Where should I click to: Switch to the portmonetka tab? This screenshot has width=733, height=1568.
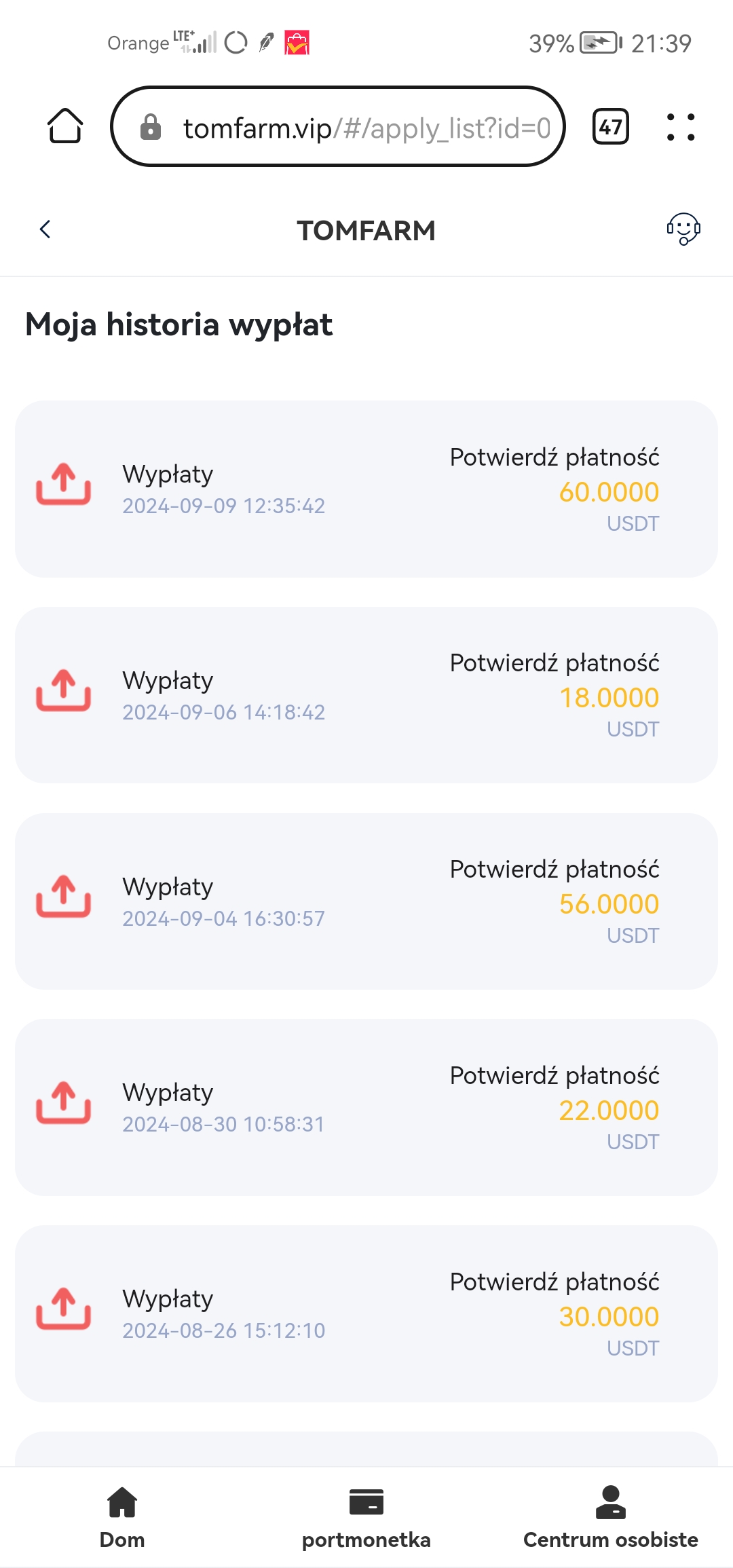(366, 1518)
